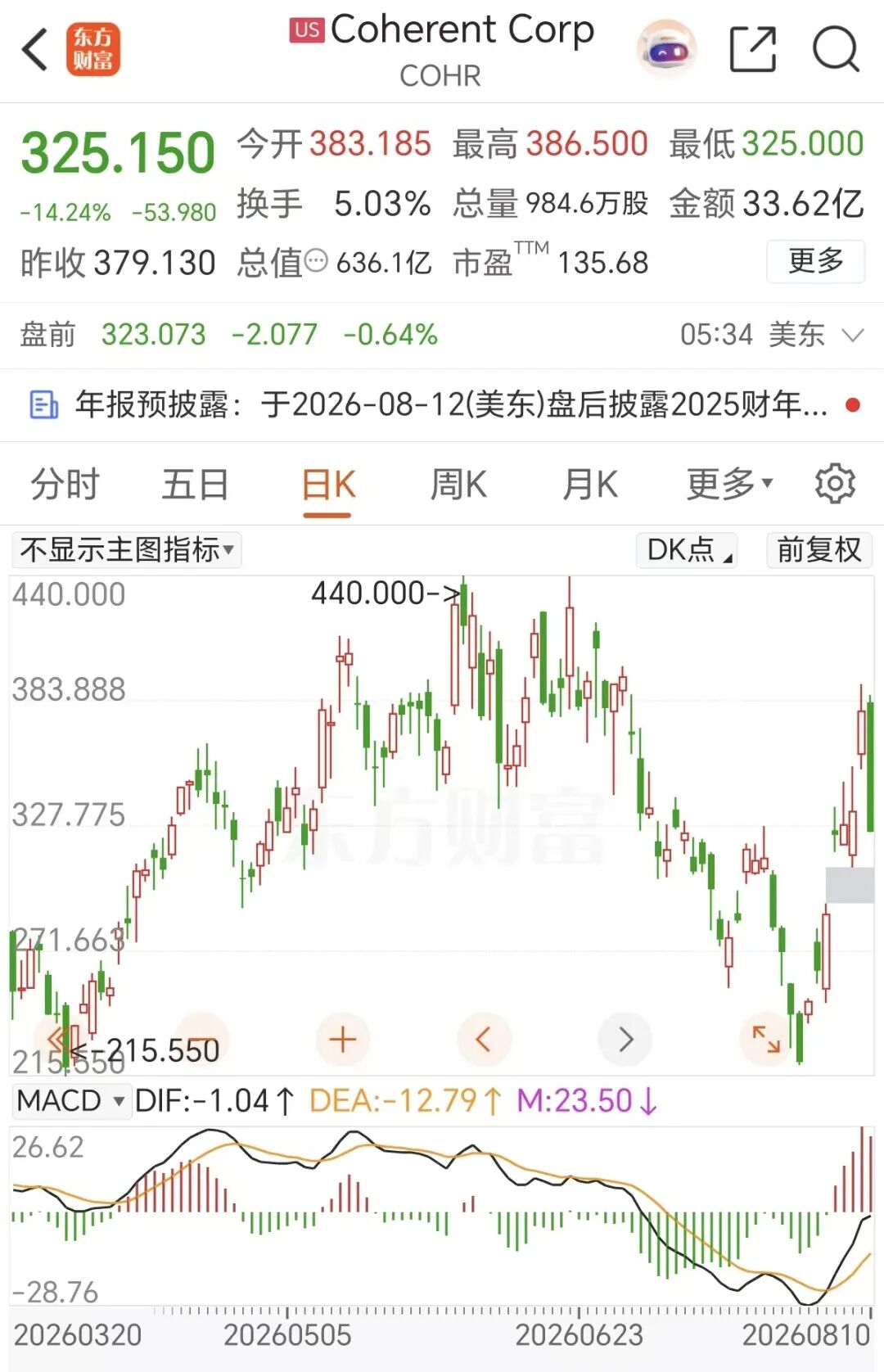
Task: Switch to 分时 chart tab
Action: (x=65, y=484)
